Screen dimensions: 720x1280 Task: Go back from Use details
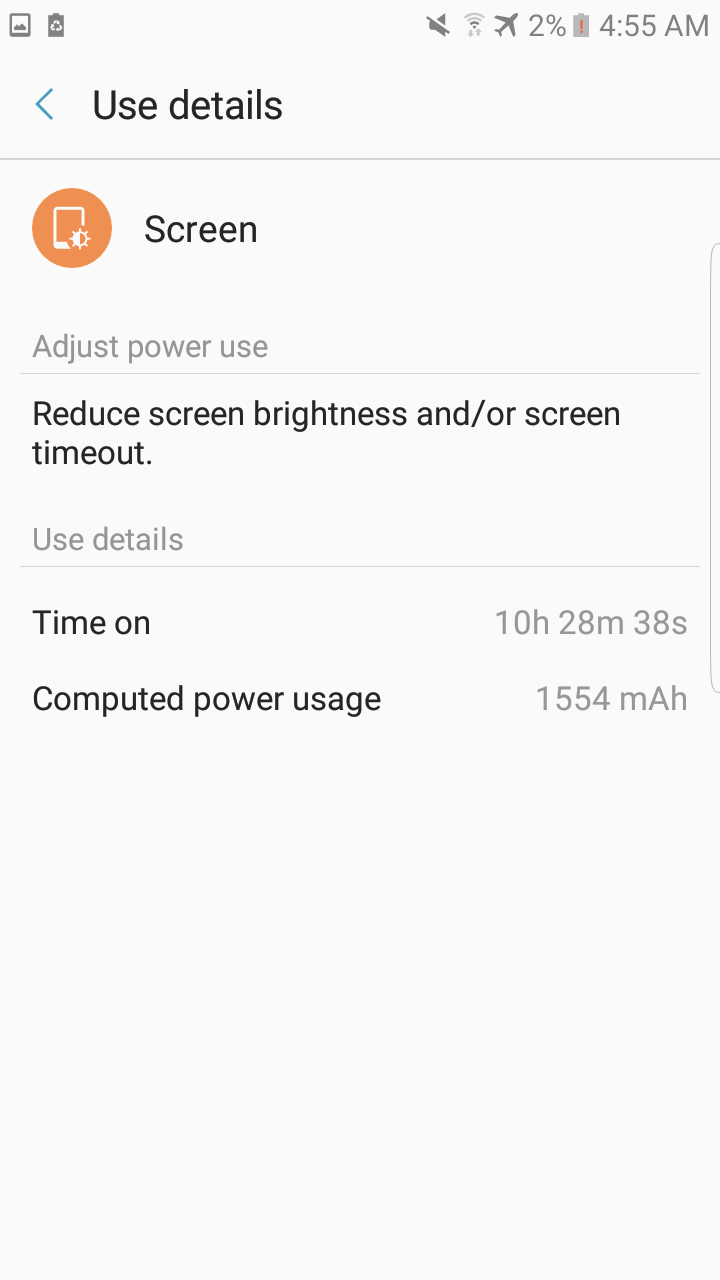[45, 105]
